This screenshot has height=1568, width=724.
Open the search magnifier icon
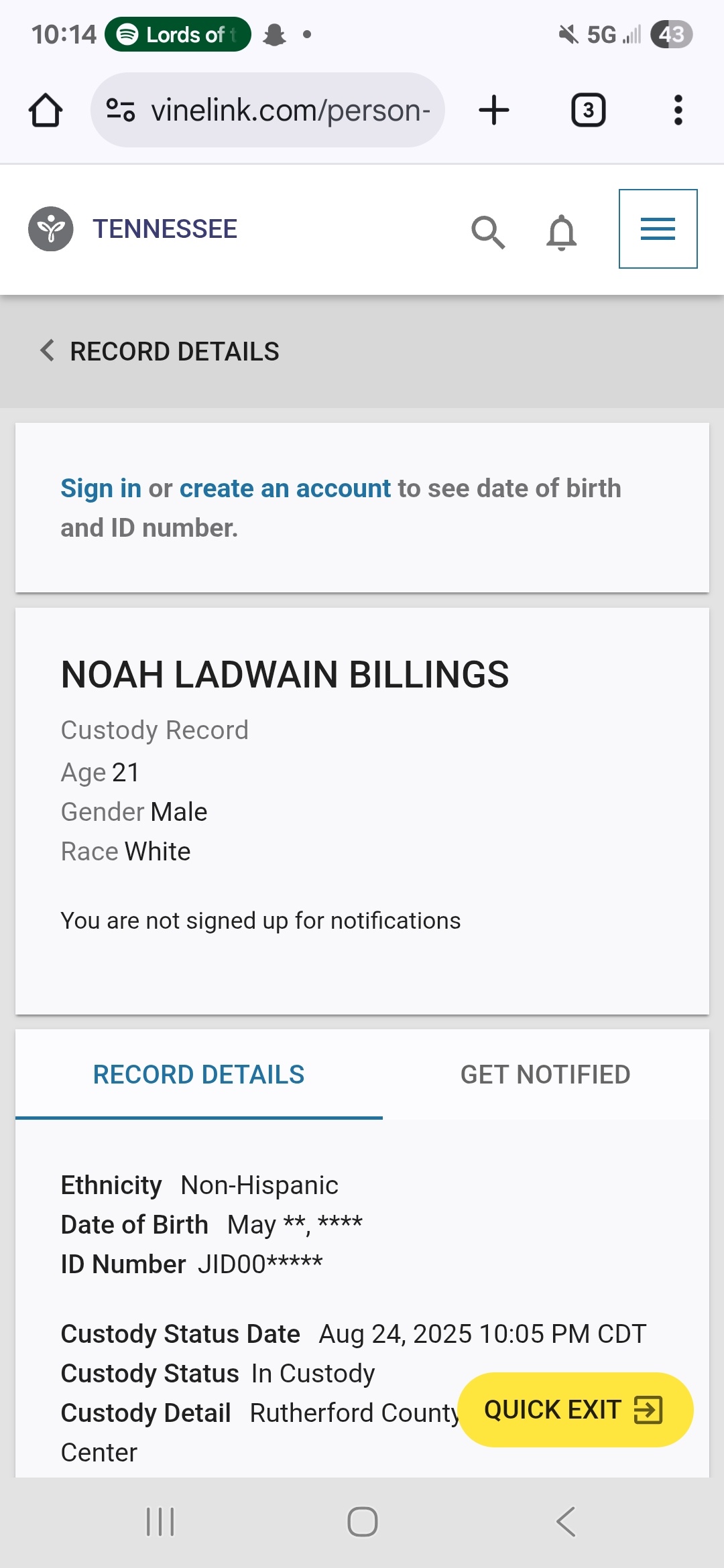tap(488, 232)
